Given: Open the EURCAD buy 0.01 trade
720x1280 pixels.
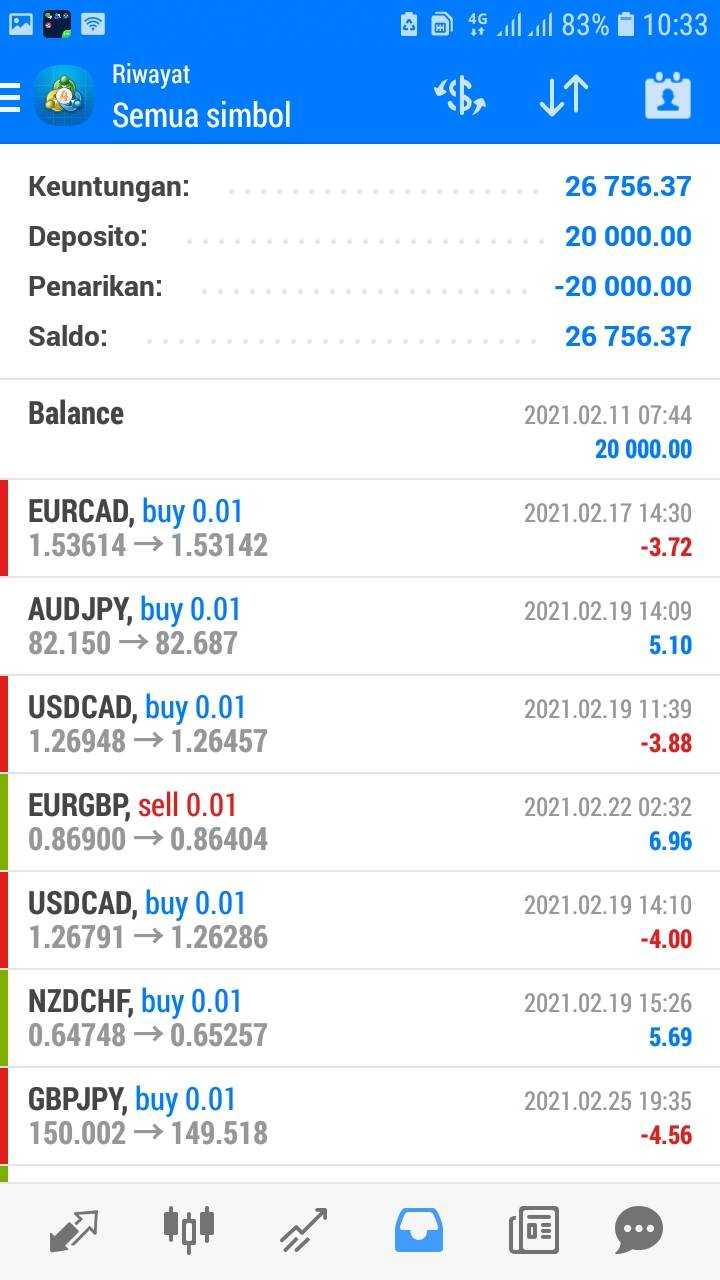Looking at the screenshot, I should pyautogui.click(x=360, y=528).
